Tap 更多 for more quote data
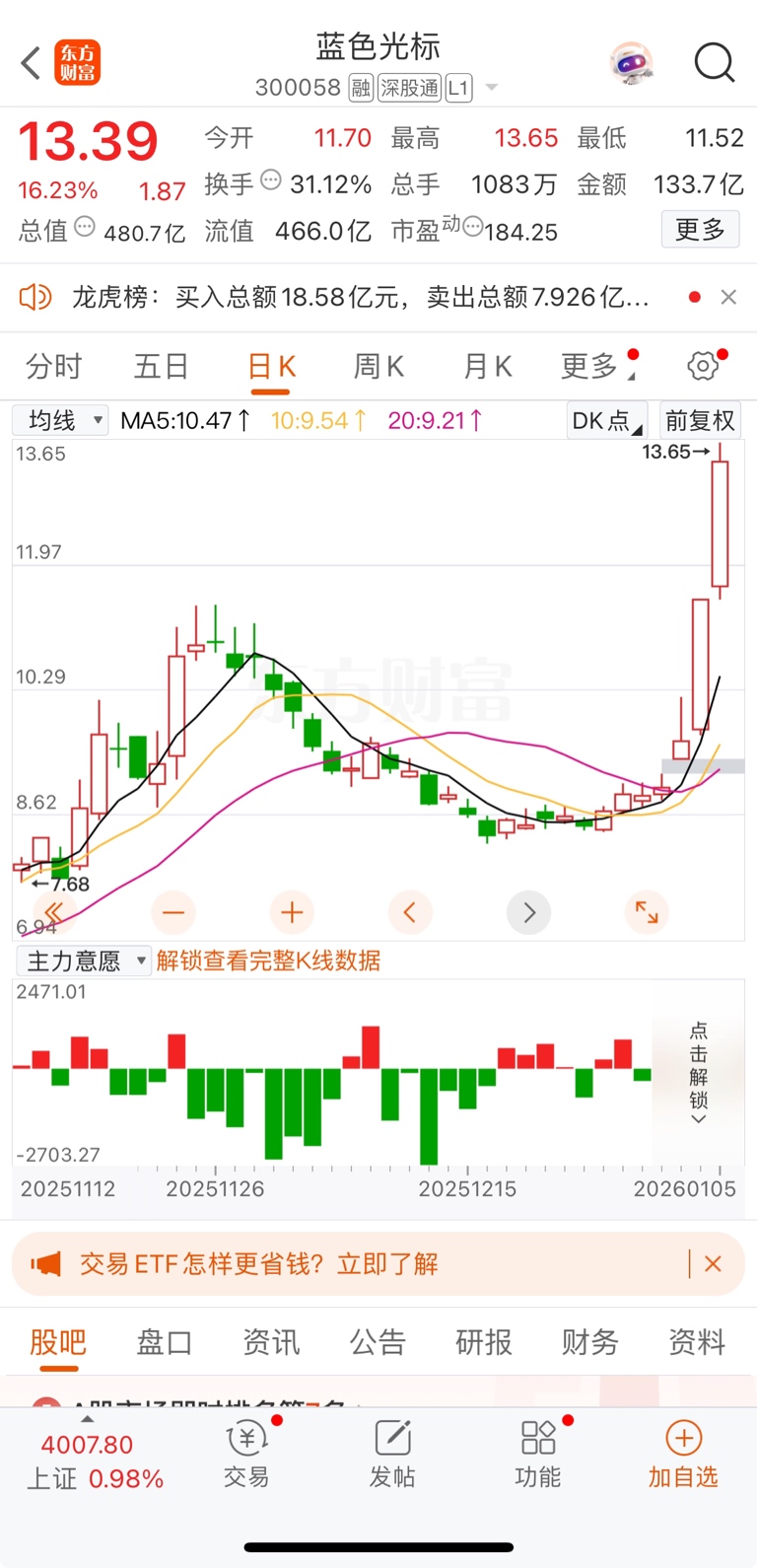The height and width of the screenshot is (1568, 757). pos(700,230)
